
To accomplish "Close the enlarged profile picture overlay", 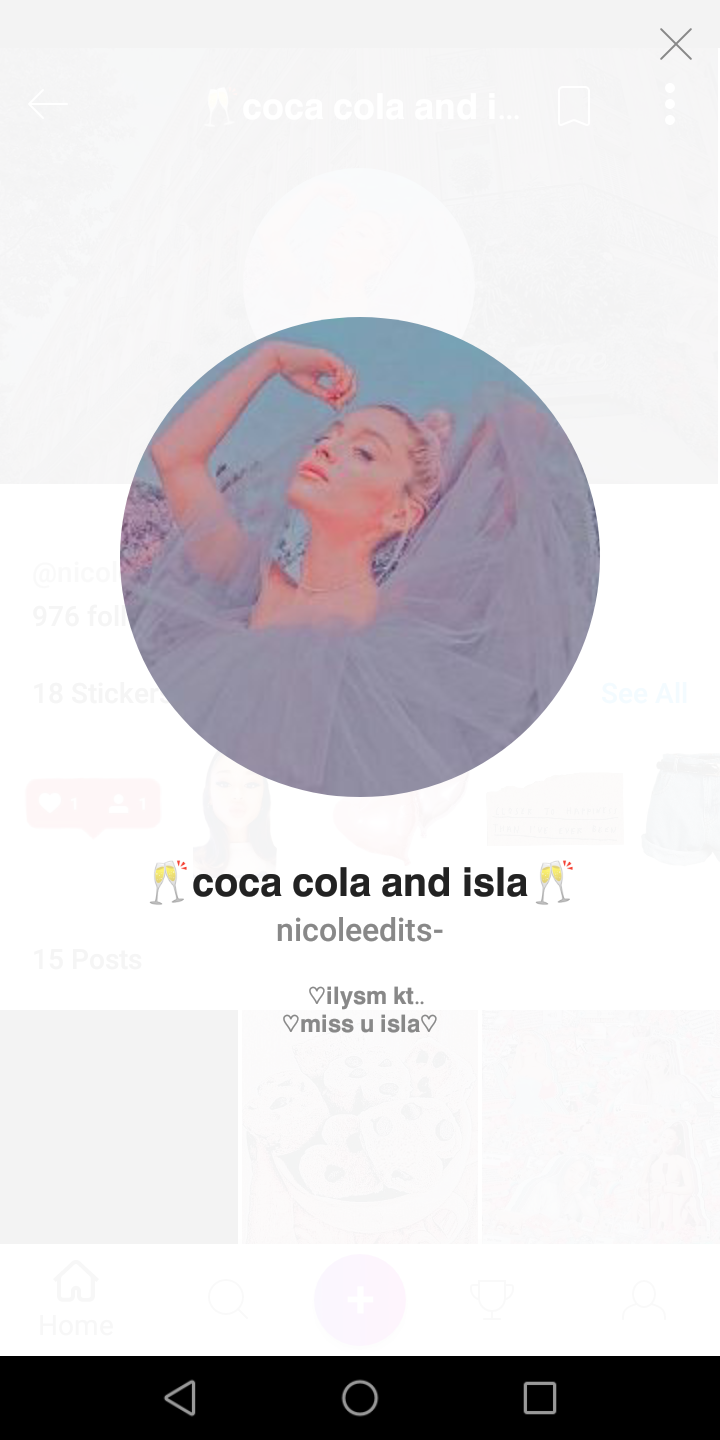I will pyautogui.click(x=675, y=44).
